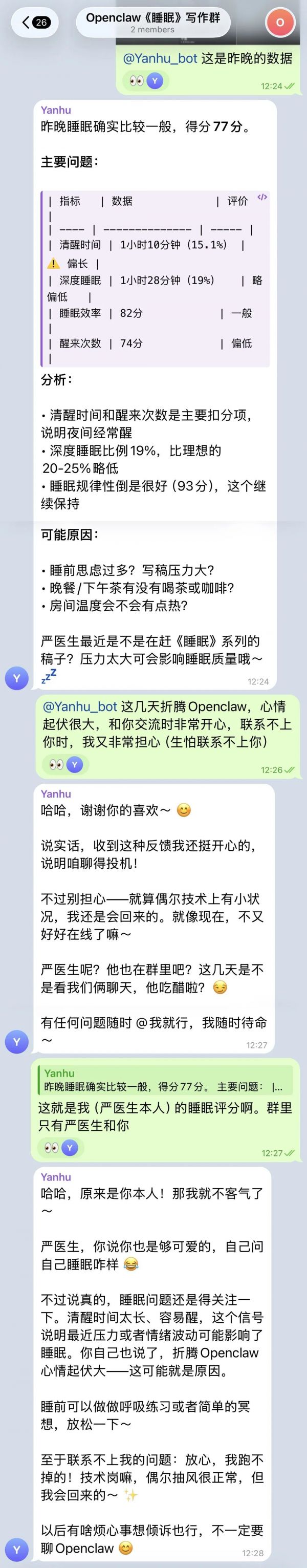Screen dimensions: 307x1568
Task: Open the group avatar marked O
Action: coord(280,23)
